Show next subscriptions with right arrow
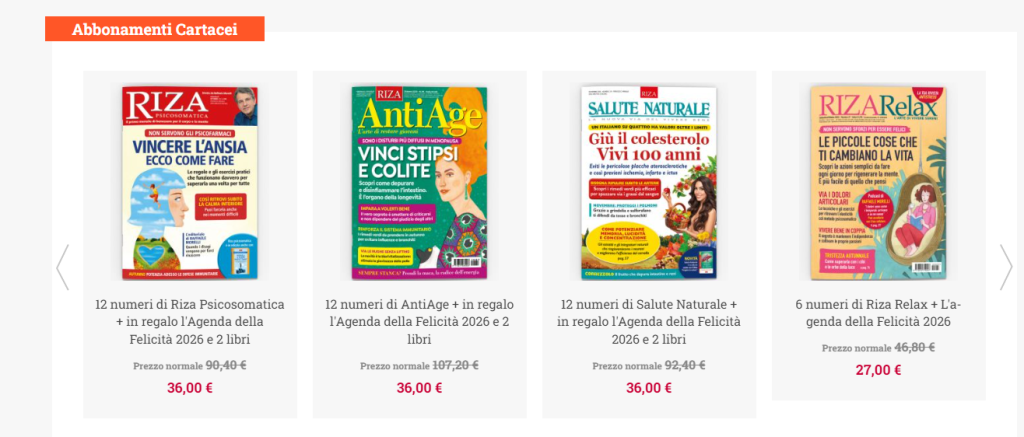The image size is (1024, 437). (x=1005, y=267)
